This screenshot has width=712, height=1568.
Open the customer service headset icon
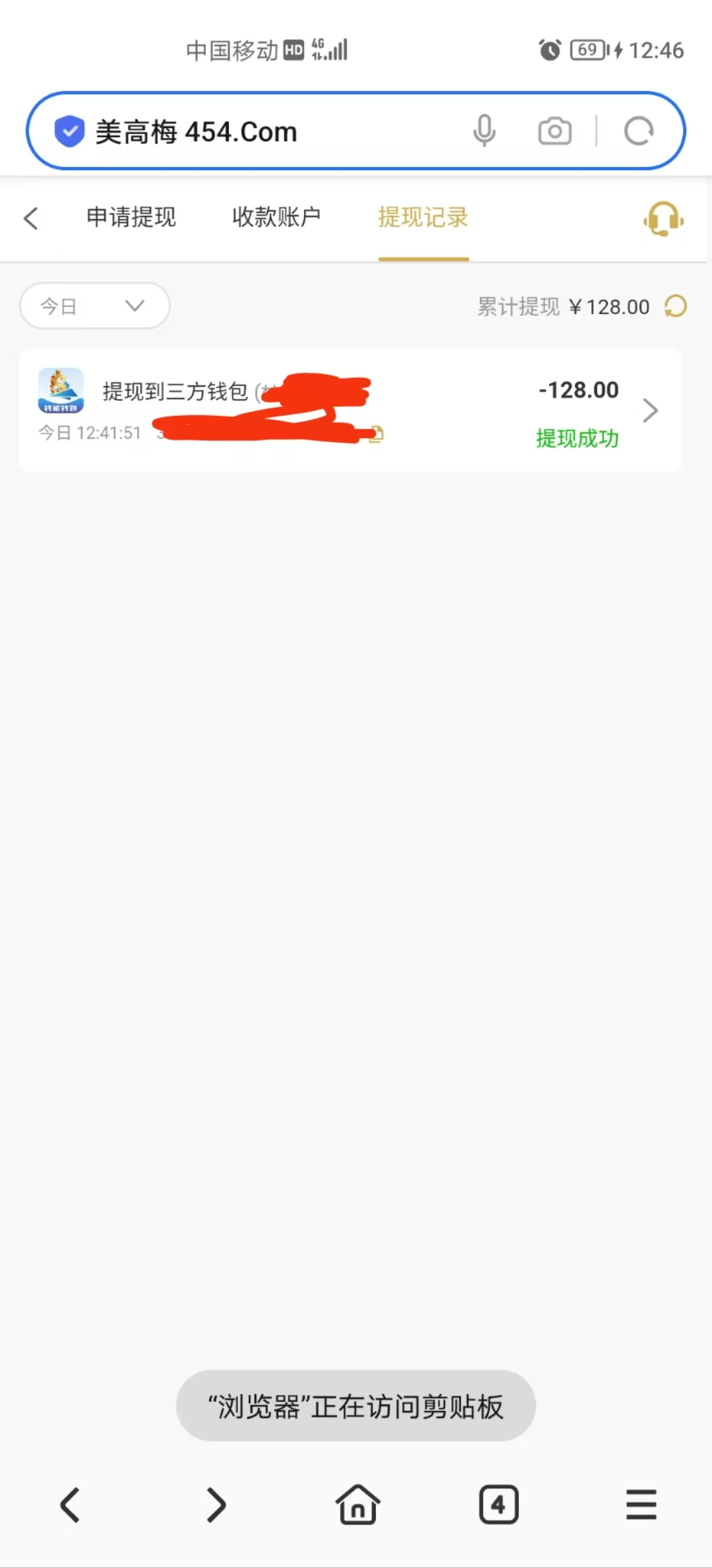[663, 218]
